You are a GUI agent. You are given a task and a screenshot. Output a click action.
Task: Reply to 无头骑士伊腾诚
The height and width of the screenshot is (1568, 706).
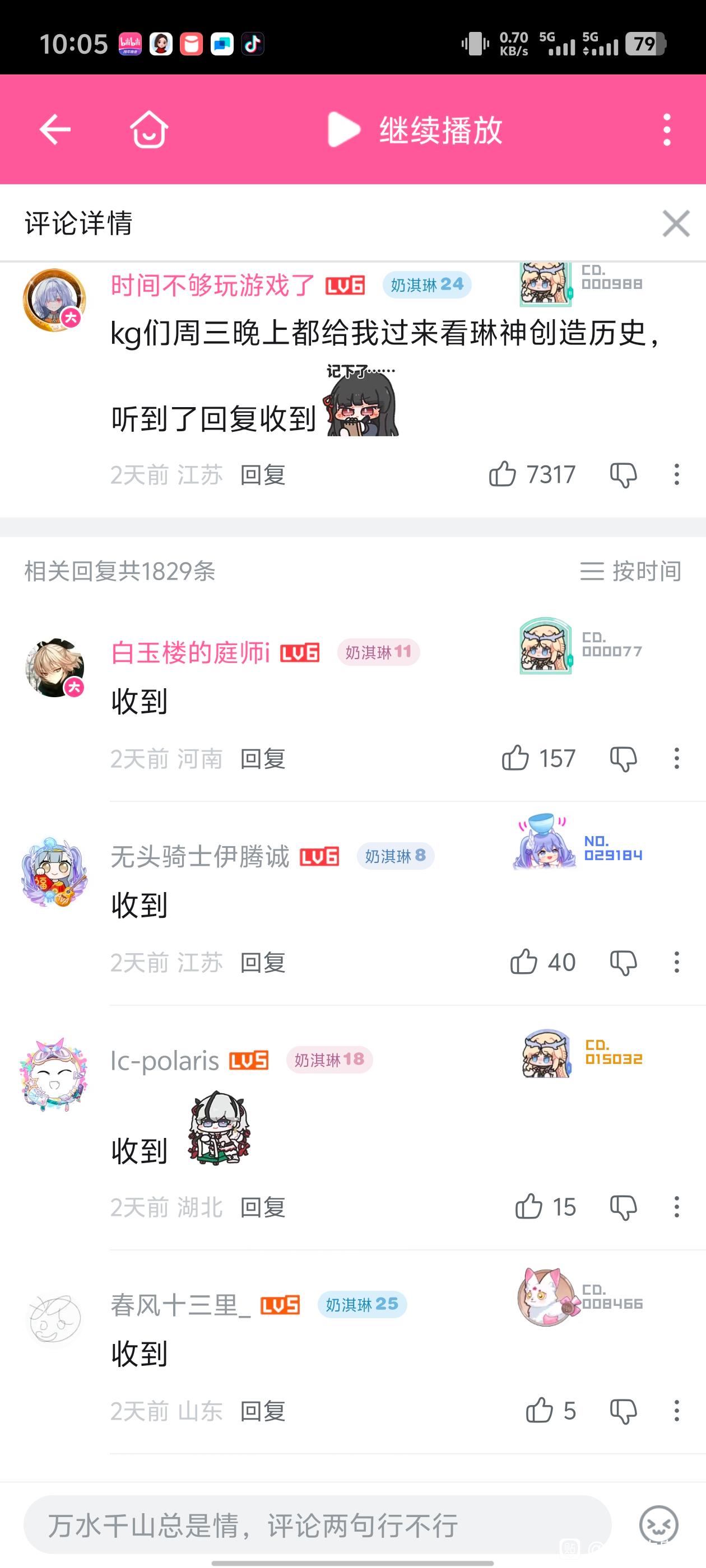pos(263,962)
